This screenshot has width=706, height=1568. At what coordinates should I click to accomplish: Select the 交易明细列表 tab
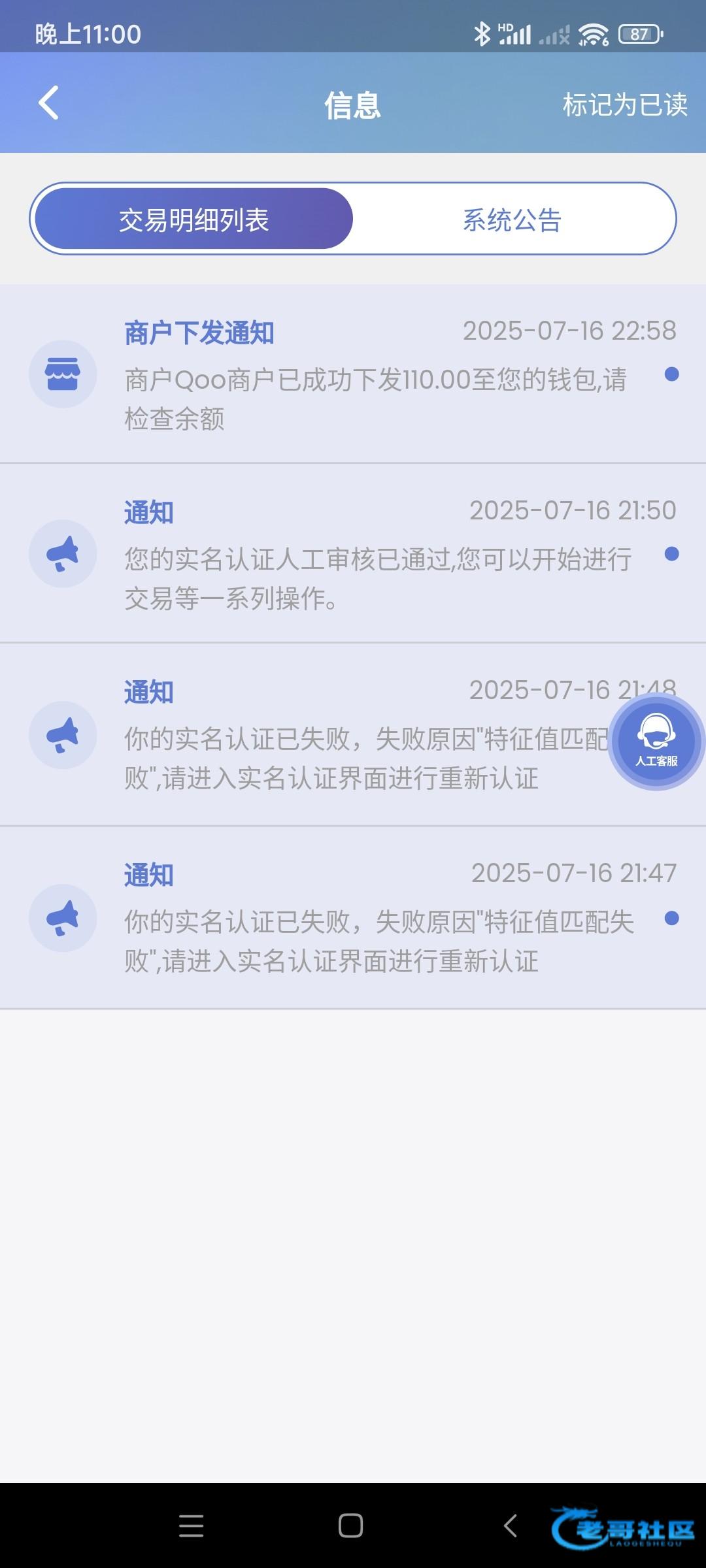(194, 220)
